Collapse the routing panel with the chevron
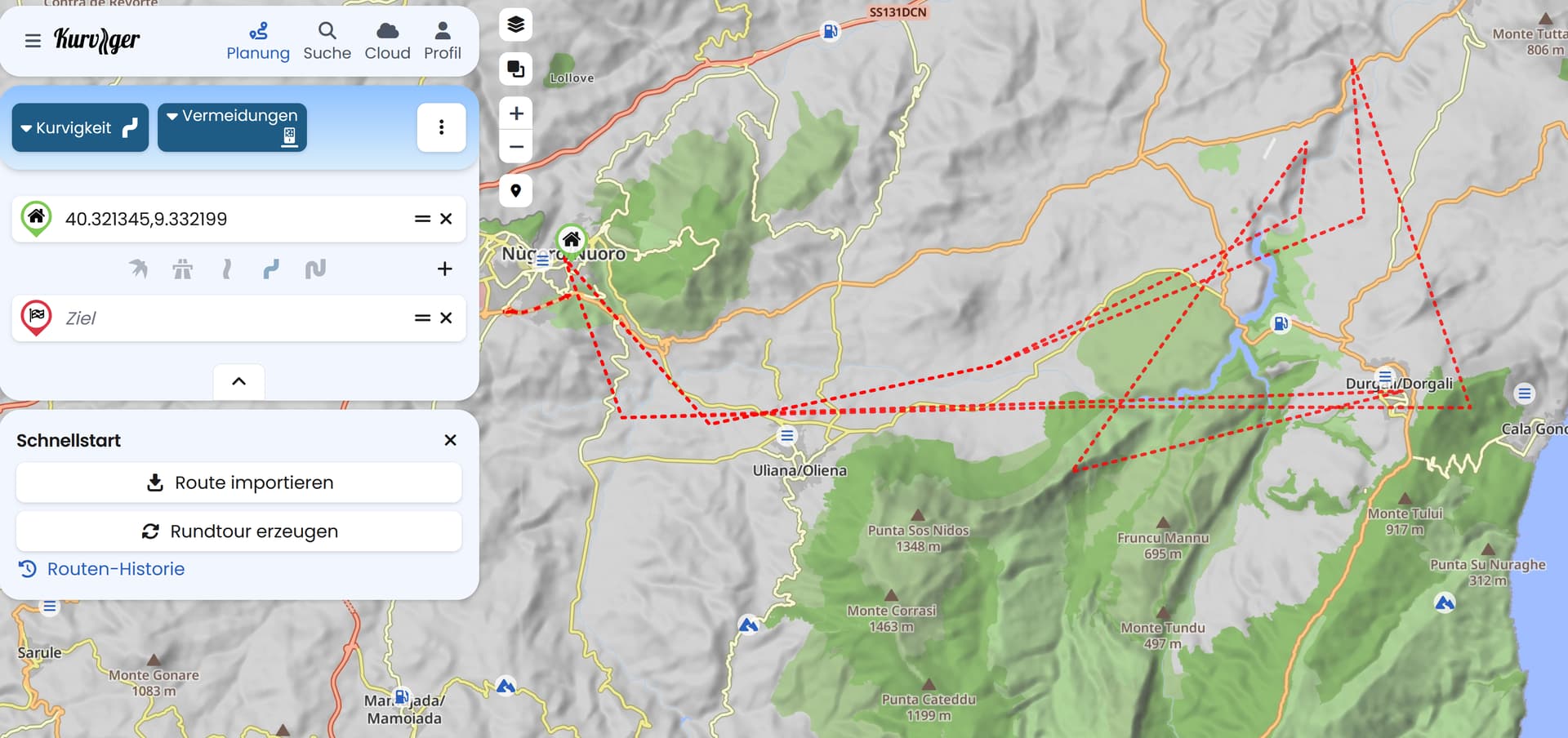1568x738 pixels. [238, 381]
